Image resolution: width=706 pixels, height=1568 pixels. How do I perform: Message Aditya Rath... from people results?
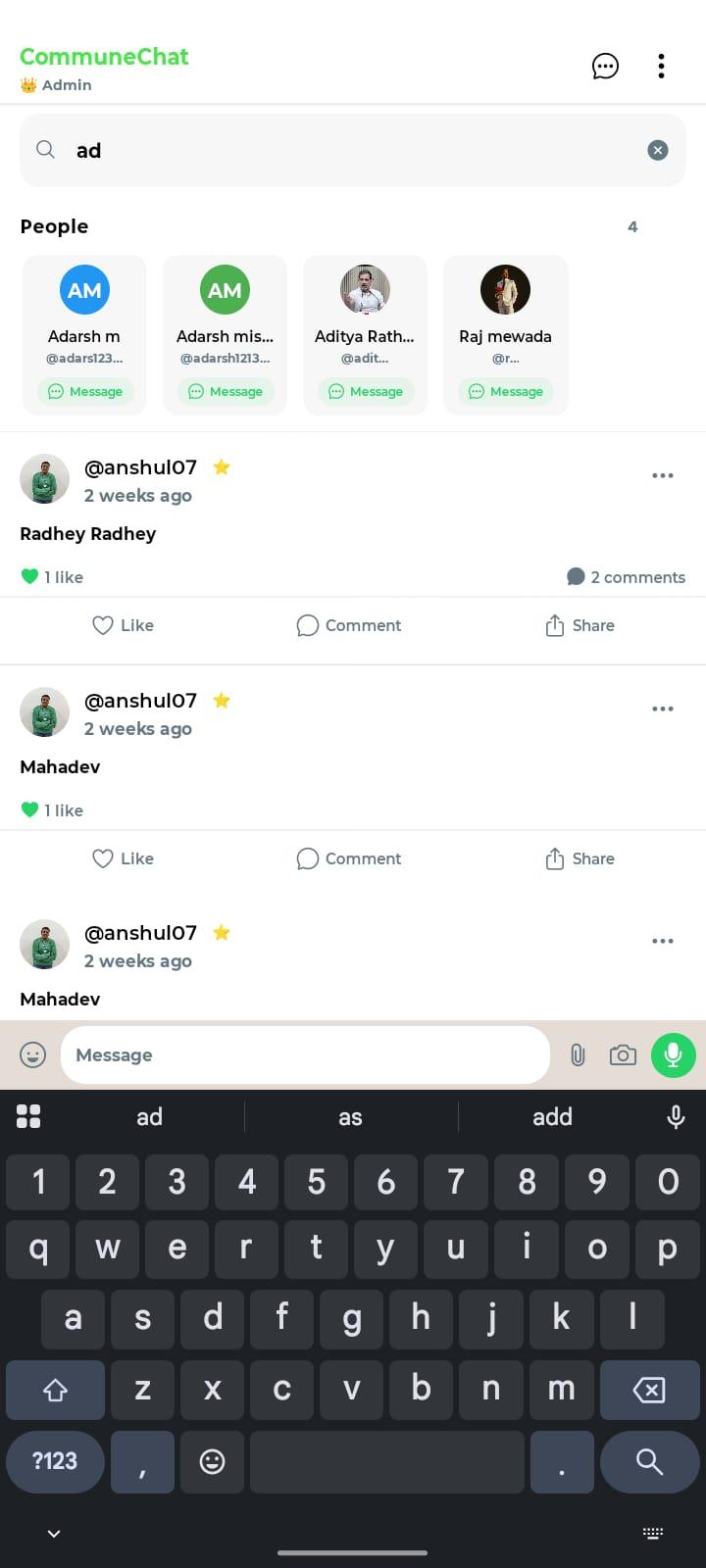(x=366, y=391)
